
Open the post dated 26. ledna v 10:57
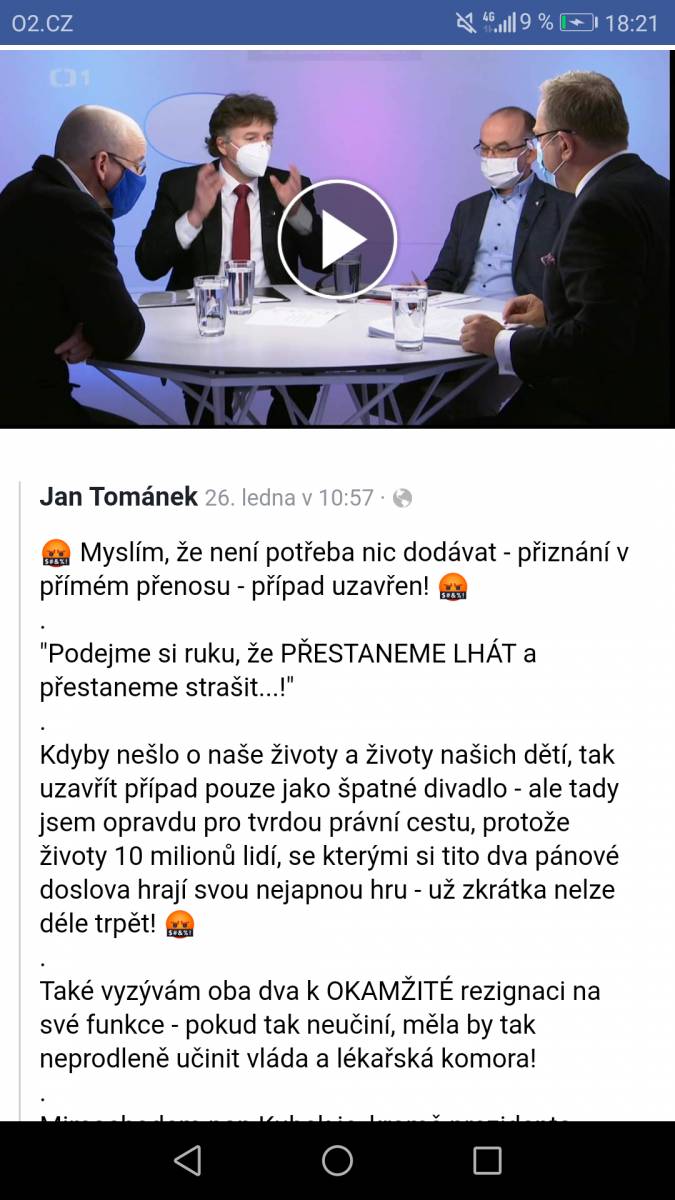pyautogui.click(x=289, y=497)
